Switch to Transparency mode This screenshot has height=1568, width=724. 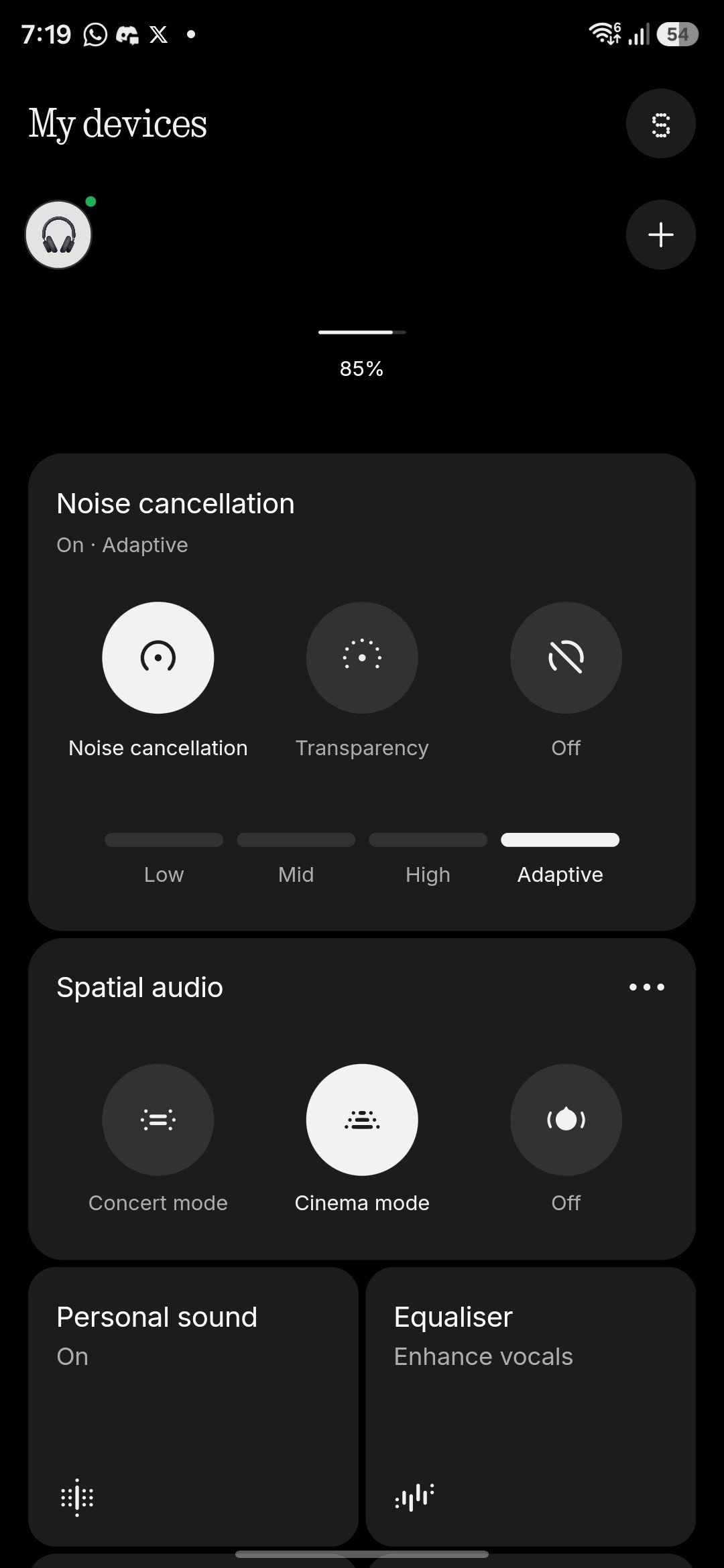(x=362, y=657)
